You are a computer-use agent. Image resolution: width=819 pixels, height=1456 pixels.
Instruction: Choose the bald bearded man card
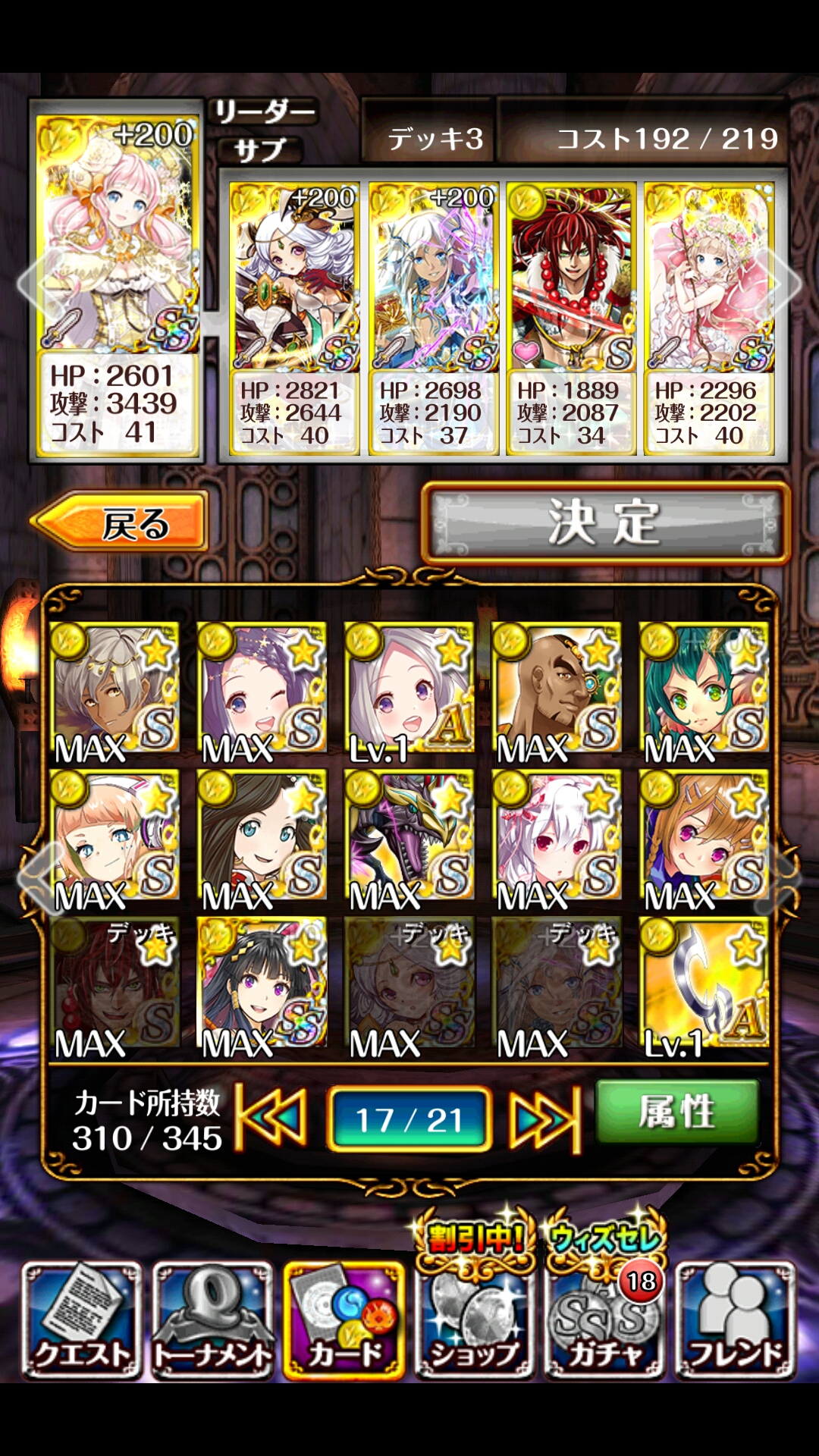pyautogui.click(x=556, y=689)
